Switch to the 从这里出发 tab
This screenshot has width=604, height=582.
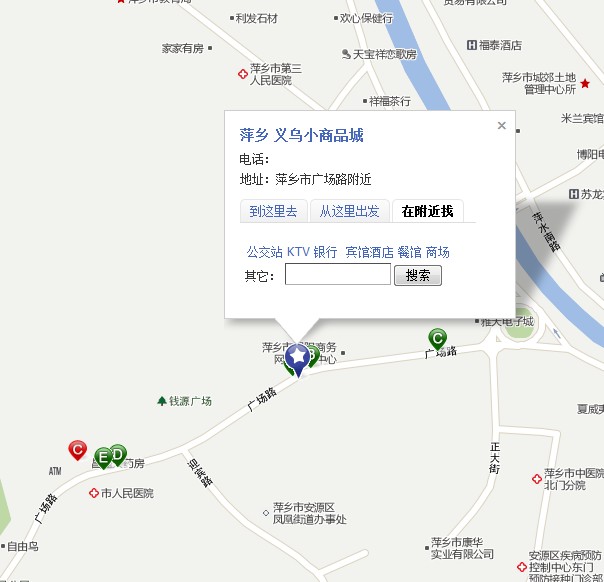(349, 211)
